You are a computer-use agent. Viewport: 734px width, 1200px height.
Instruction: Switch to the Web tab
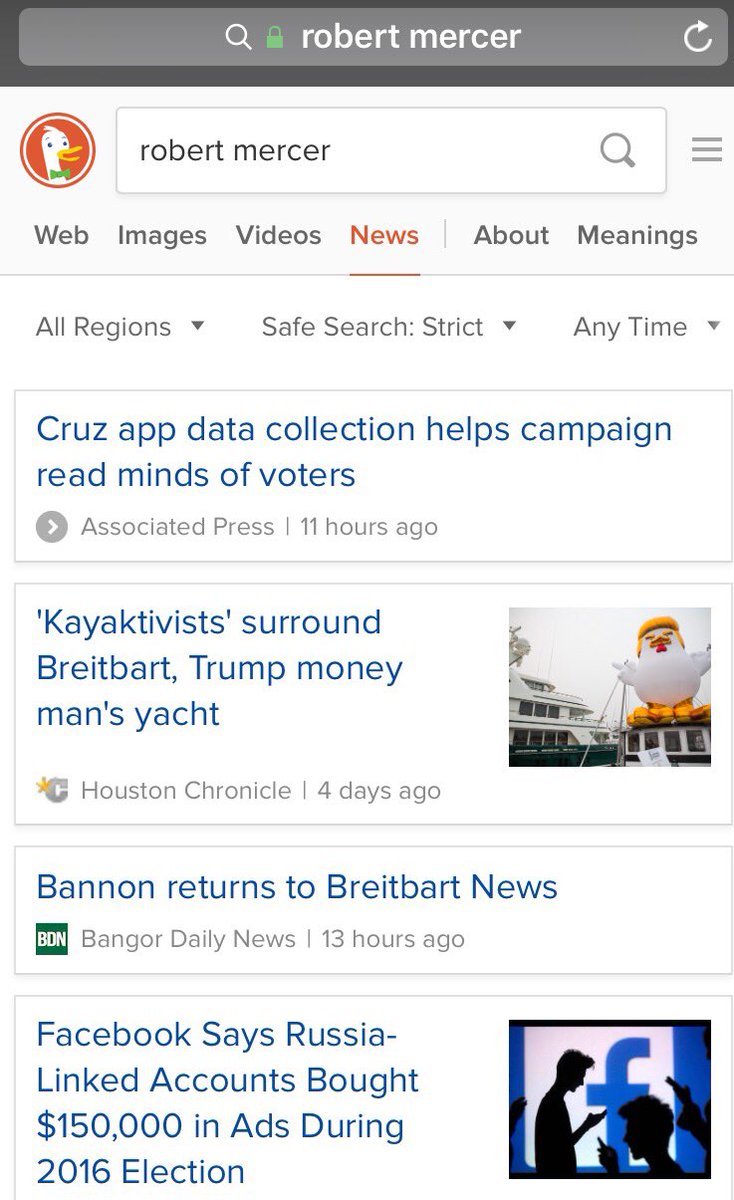coord(61,235)
